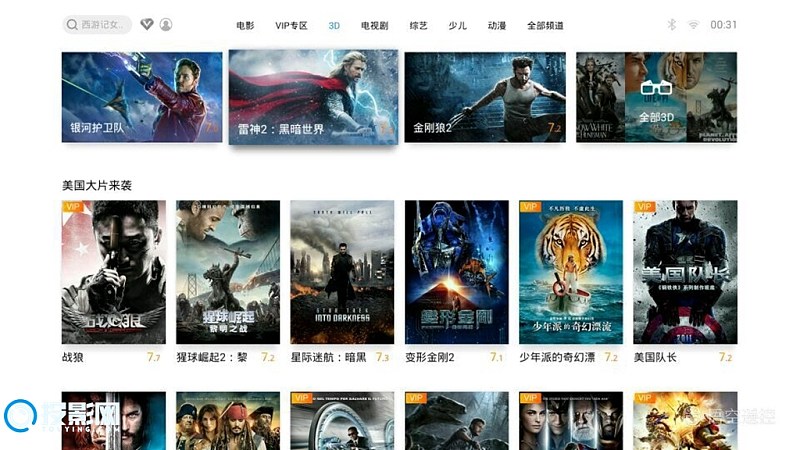Open the 猩球崛起2 movie poster
Screen dimensions: 800x450
tap(227, 273)
